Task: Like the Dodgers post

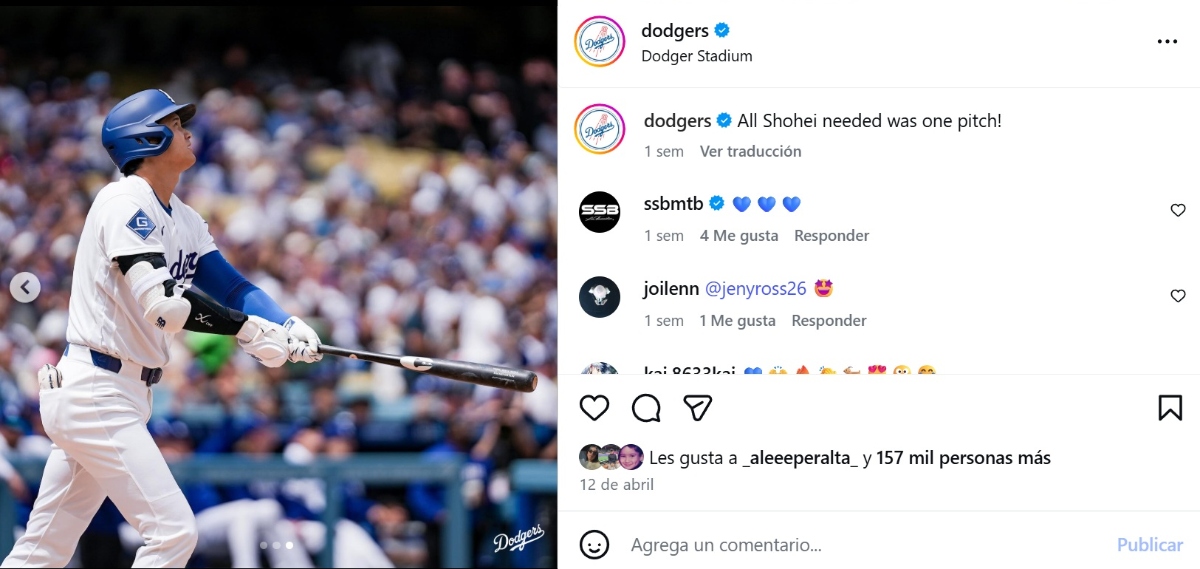Action: [x=594, y=408]
